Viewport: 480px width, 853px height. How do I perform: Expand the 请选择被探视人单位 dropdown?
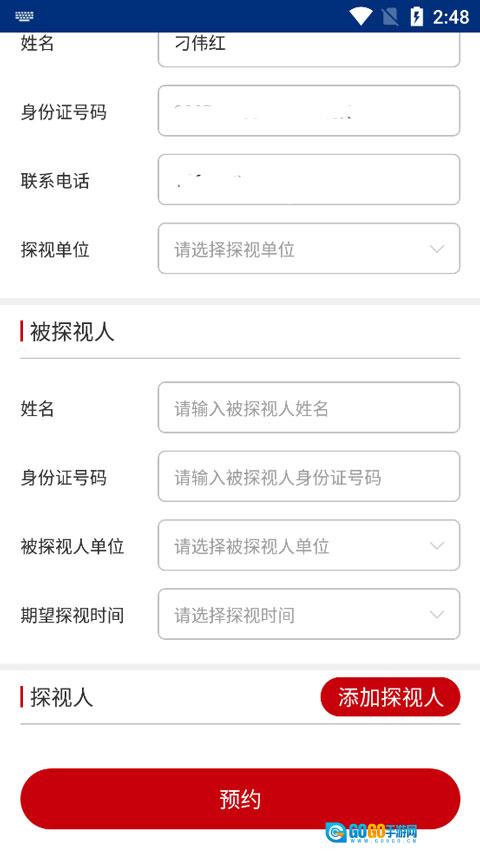pos(309,545)
